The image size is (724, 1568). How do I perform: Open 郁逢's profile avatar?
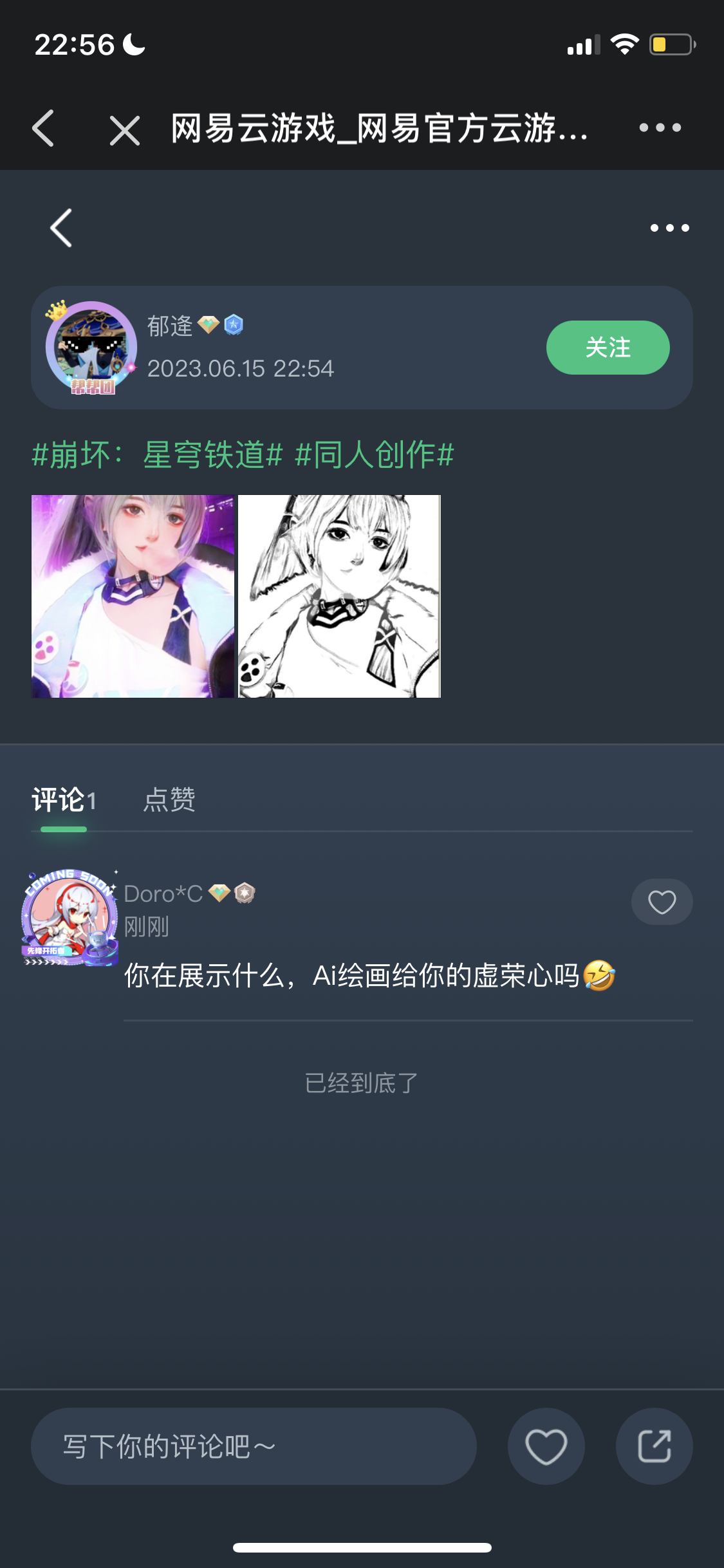tap(91, 348)
